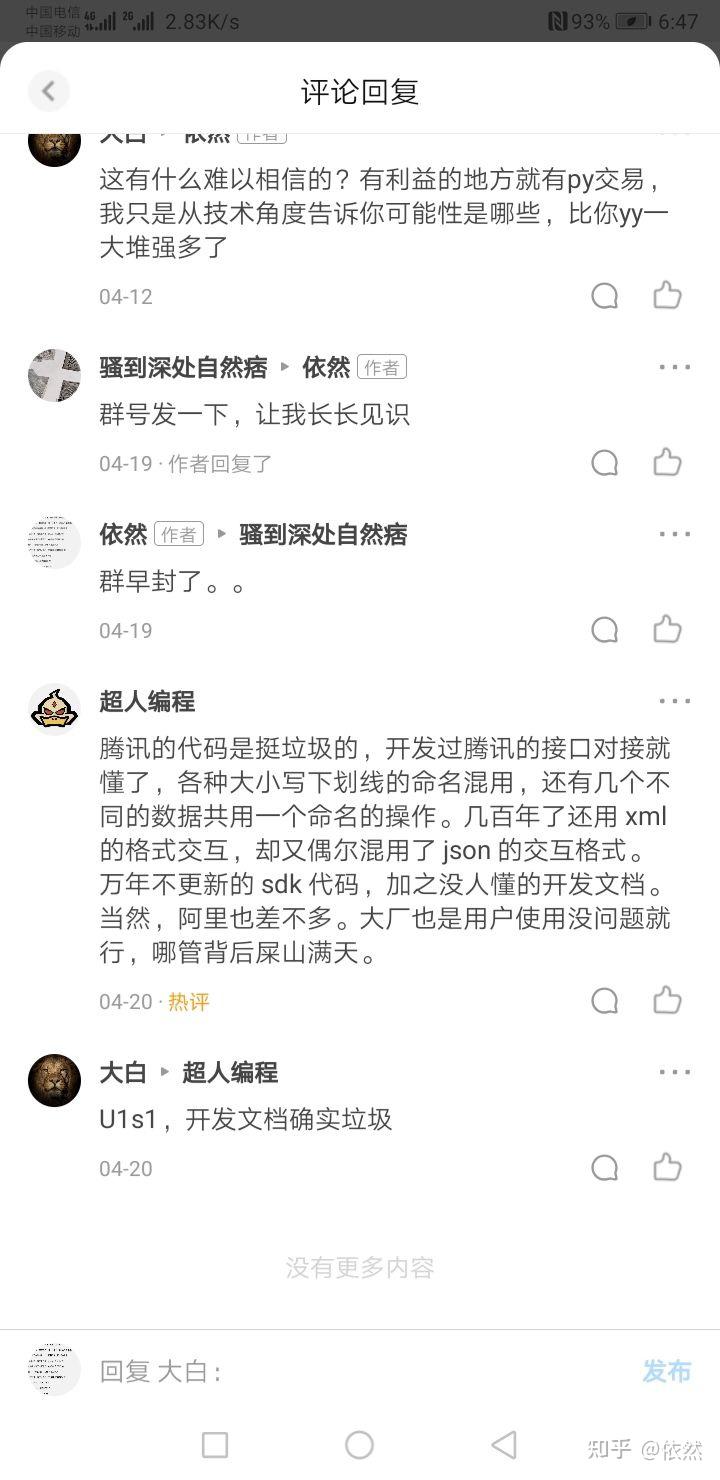Open more options for 骚到深处自然痞's comment
Viewport: 720px width, 1480px height.
click(x=675, y=367)
